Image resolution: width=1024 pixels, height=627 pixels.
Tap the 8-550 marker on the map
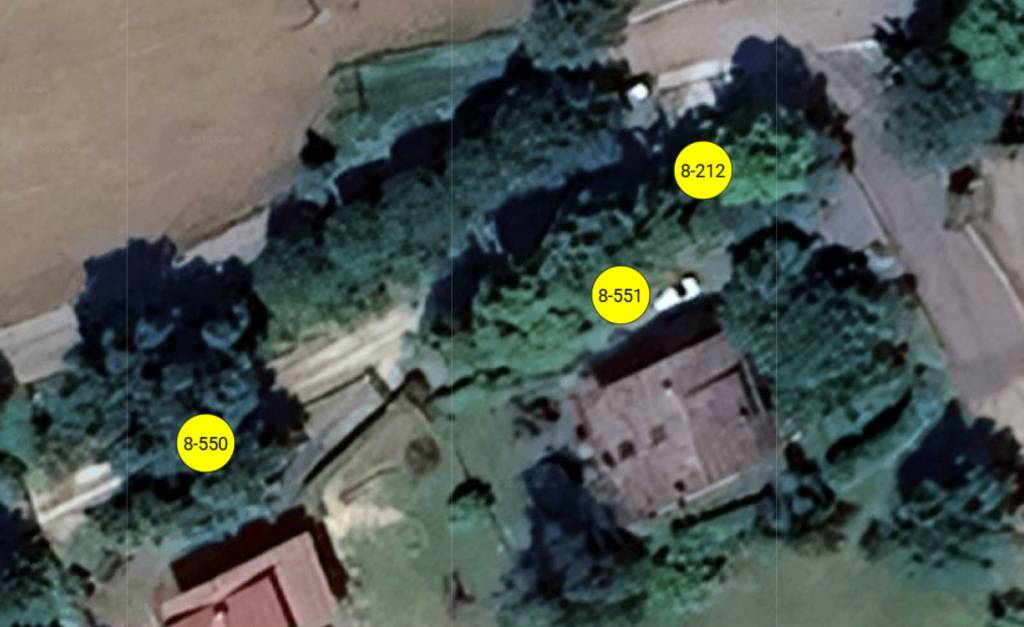206,443
